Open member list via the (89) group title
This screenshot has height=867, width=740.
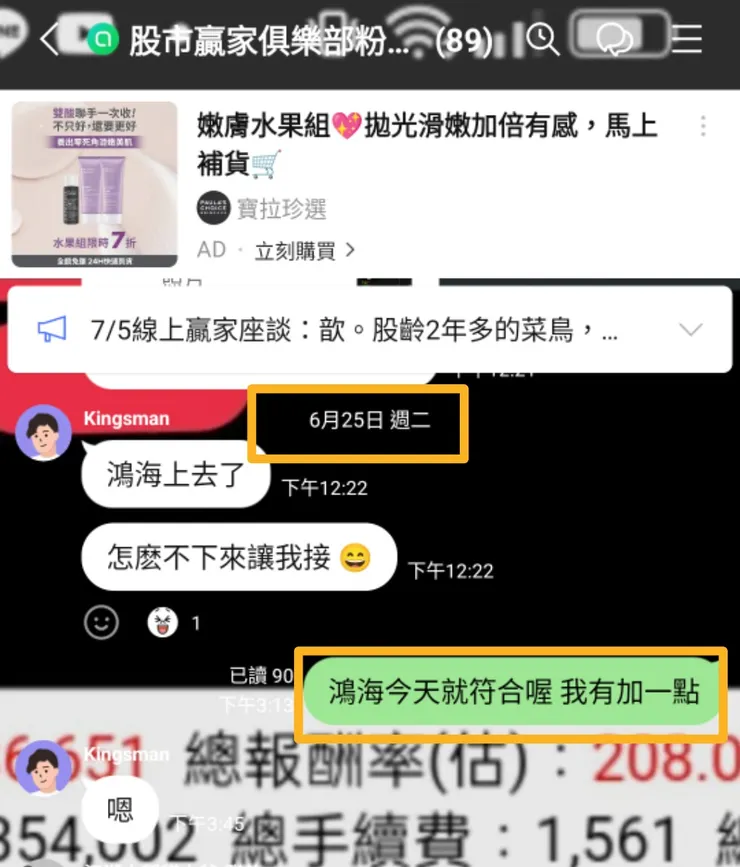[460, 40]
